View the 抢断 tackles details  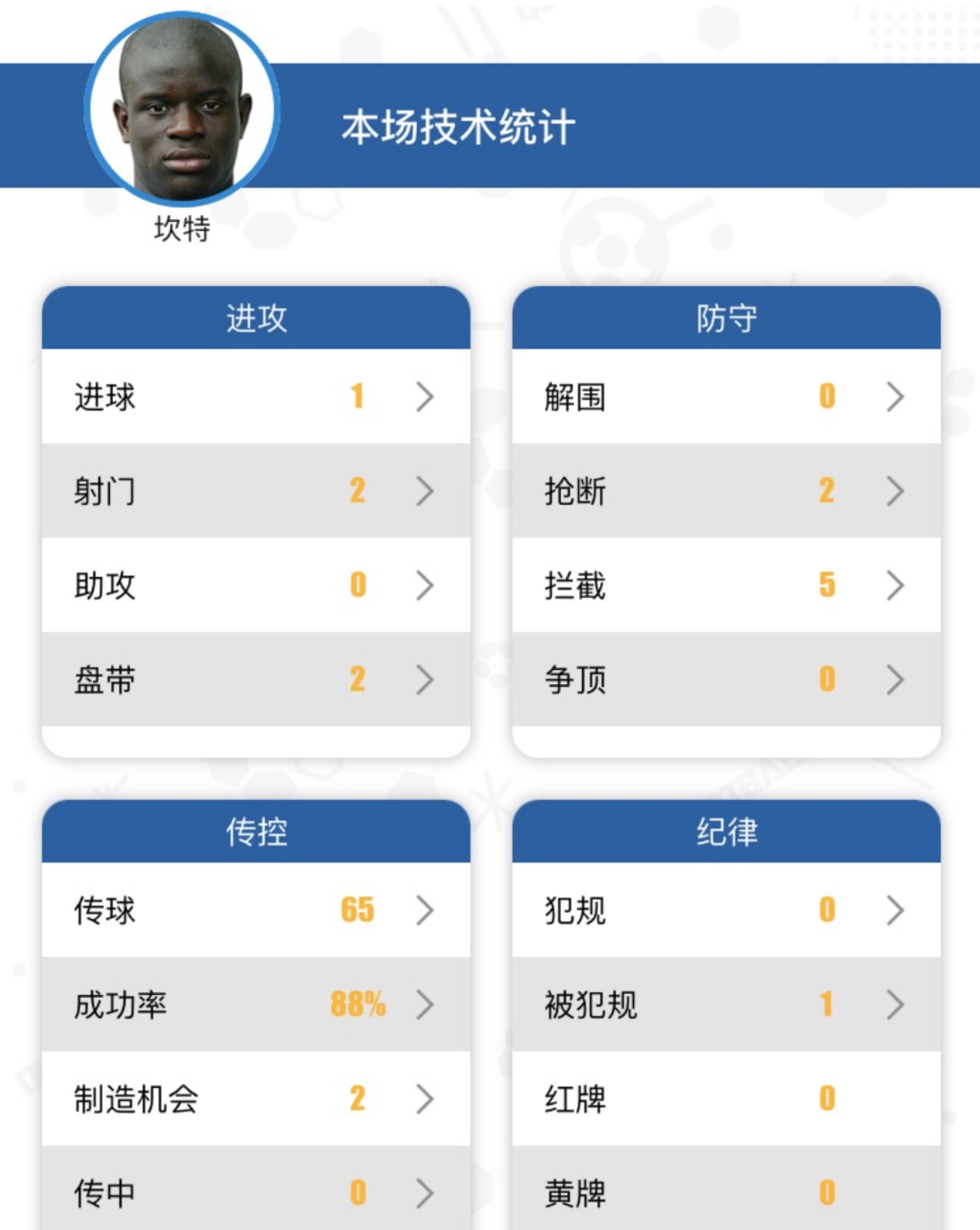pos(726,491)
